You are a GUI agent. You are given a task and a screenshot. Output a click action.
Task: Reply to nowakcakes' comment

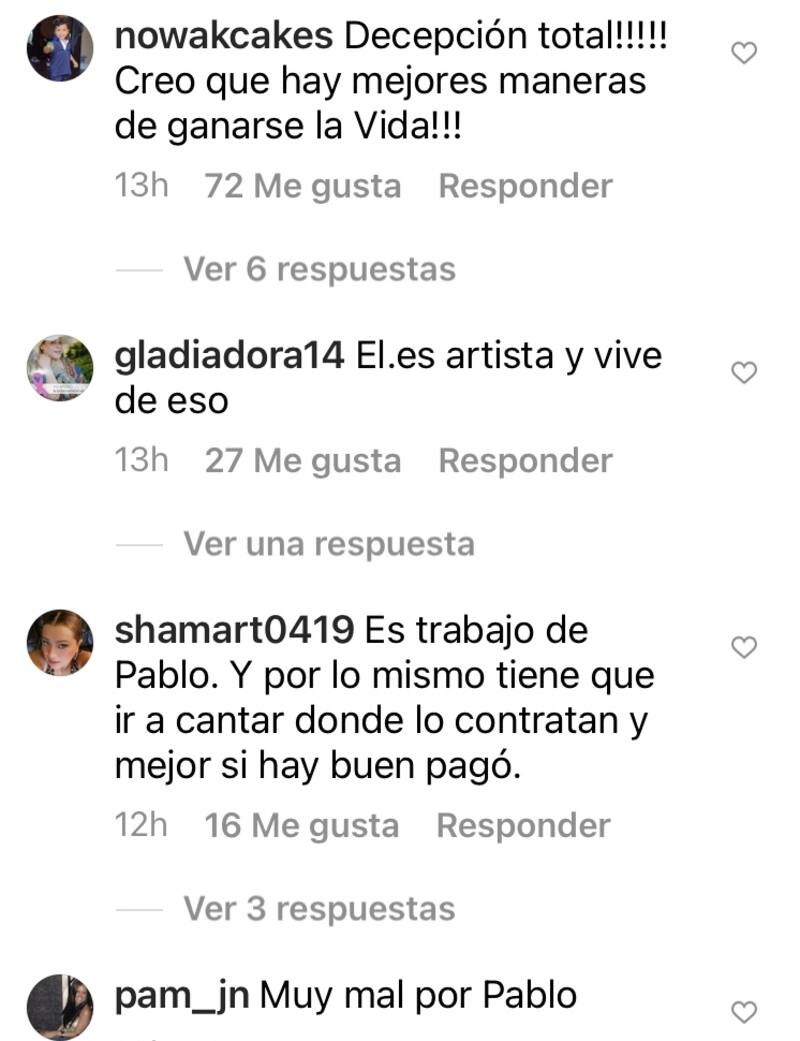(525, 186)
